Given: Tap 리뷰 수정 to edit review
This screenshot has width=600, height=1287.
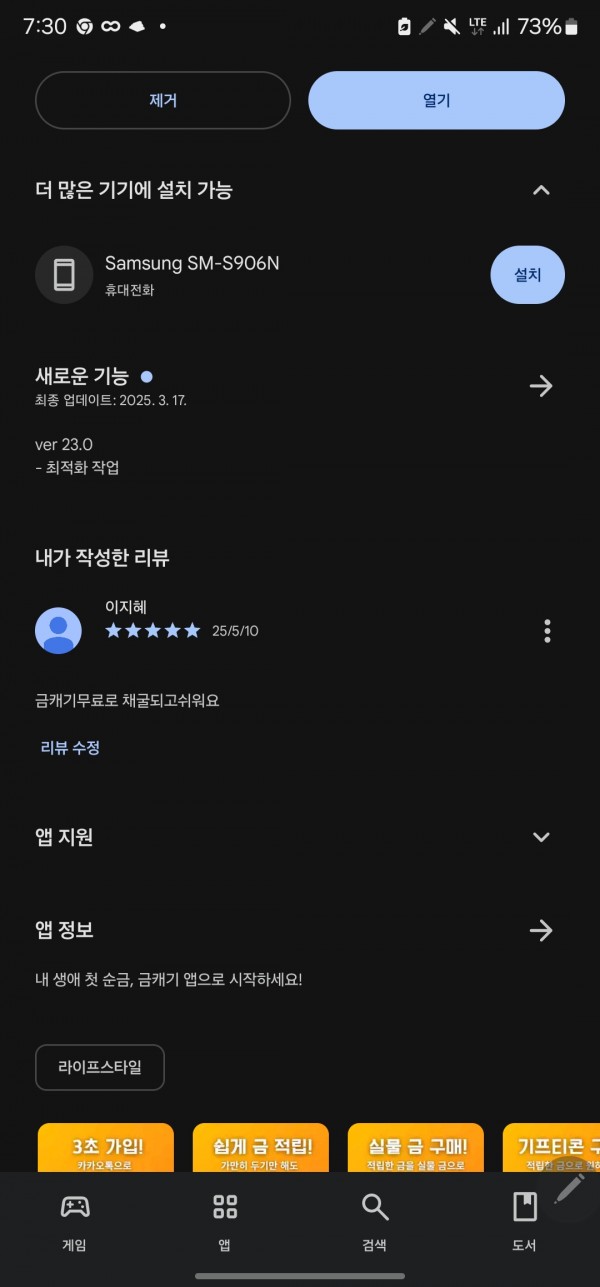Looking at the screenshot, I should point(70,747).
